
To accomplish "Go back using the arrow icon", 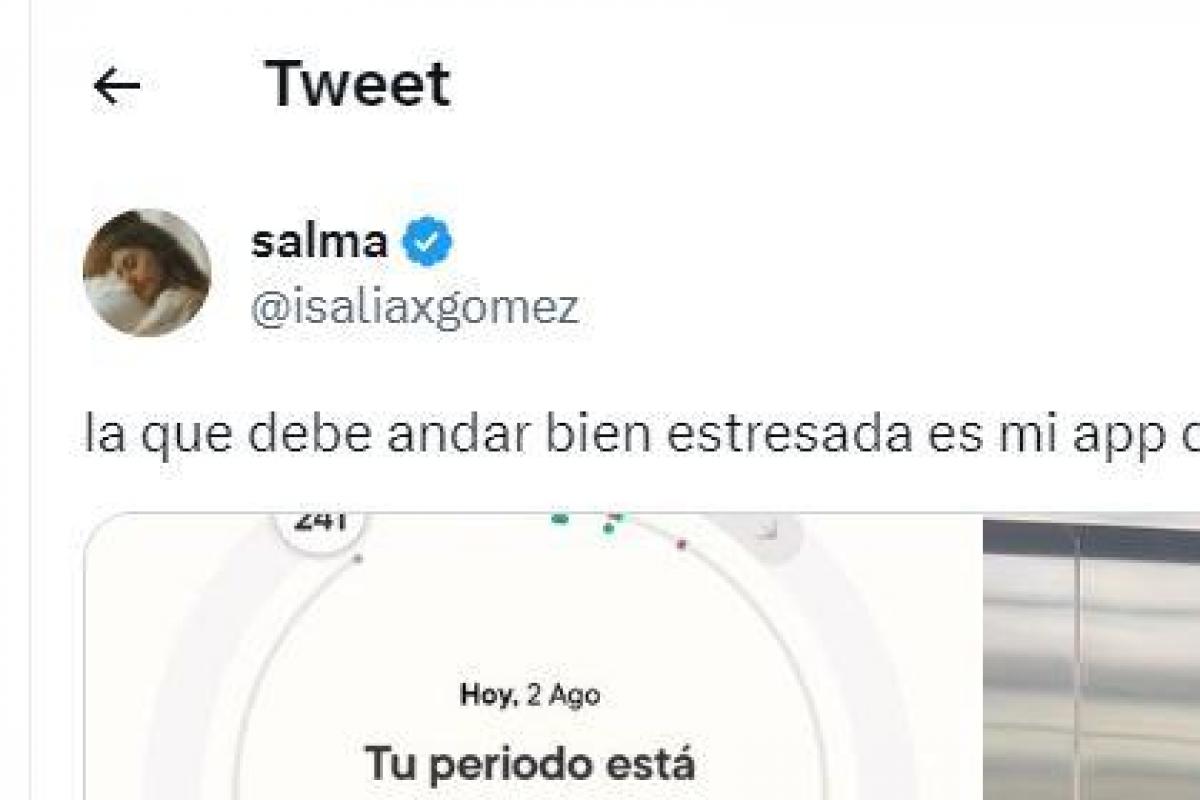I will point(116,87).
